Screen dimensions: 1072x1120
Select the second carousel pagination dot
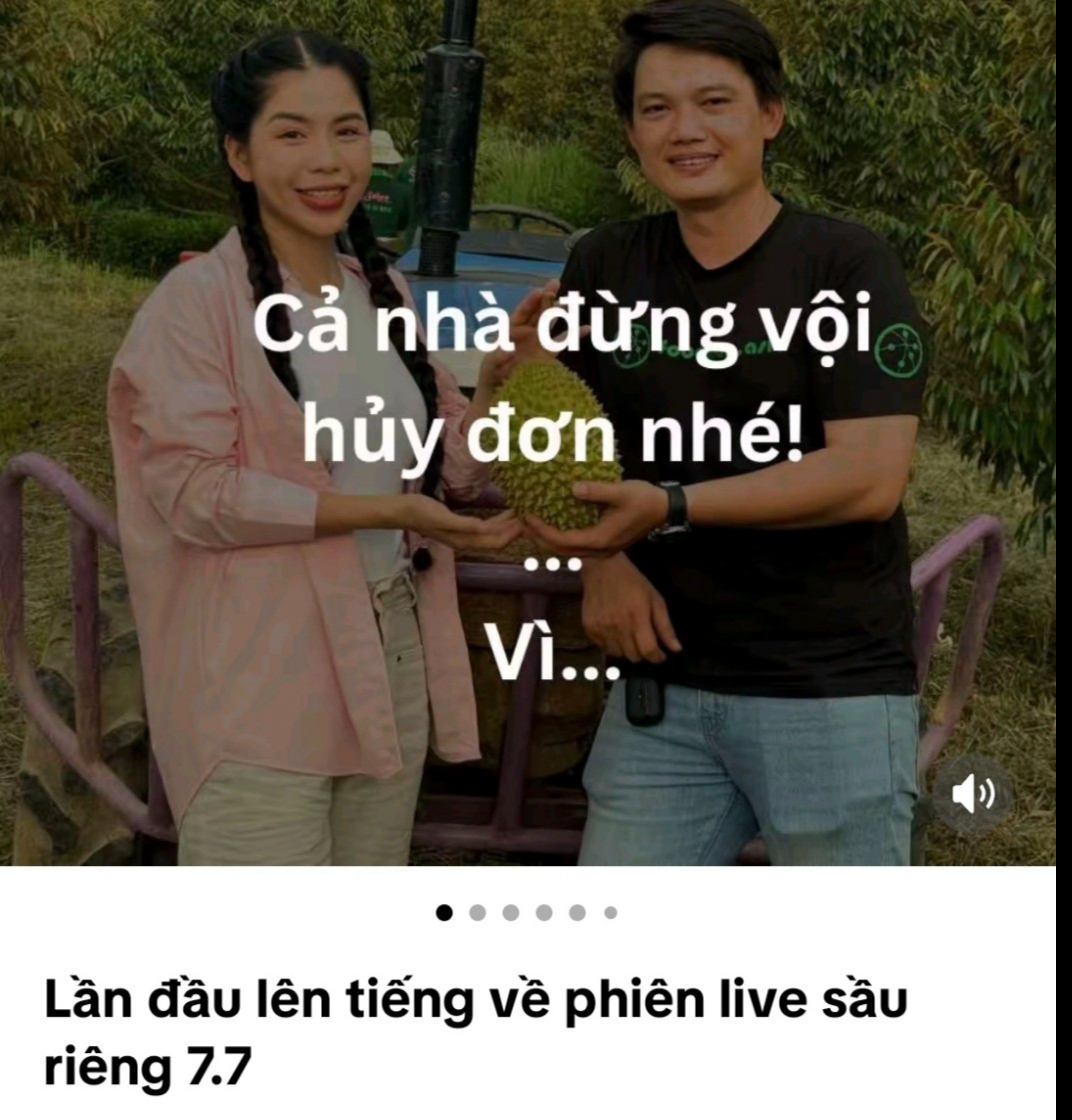(x=477, y=911)
